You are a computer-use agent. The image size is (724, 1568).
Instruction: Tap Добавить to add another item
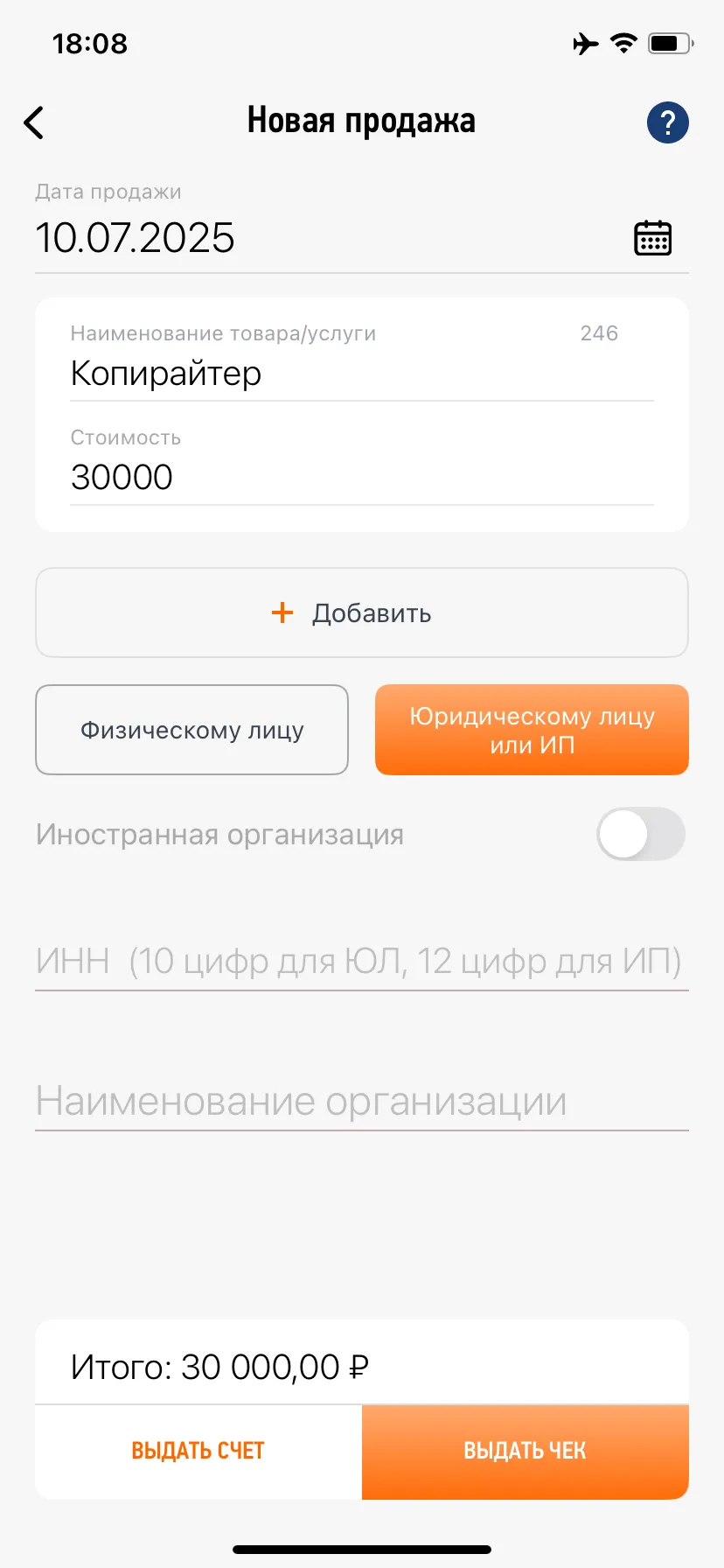(361, 613)
